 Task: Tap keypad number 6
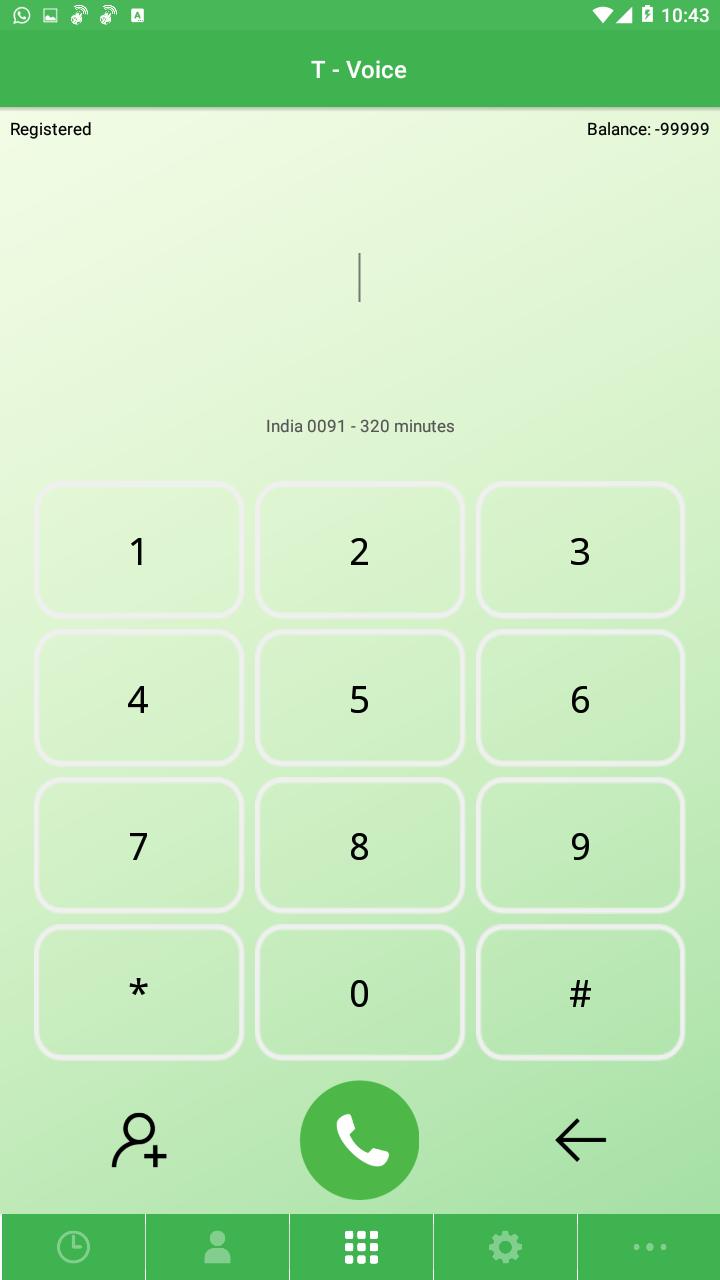pyautogui.click(x=580, y=698)
